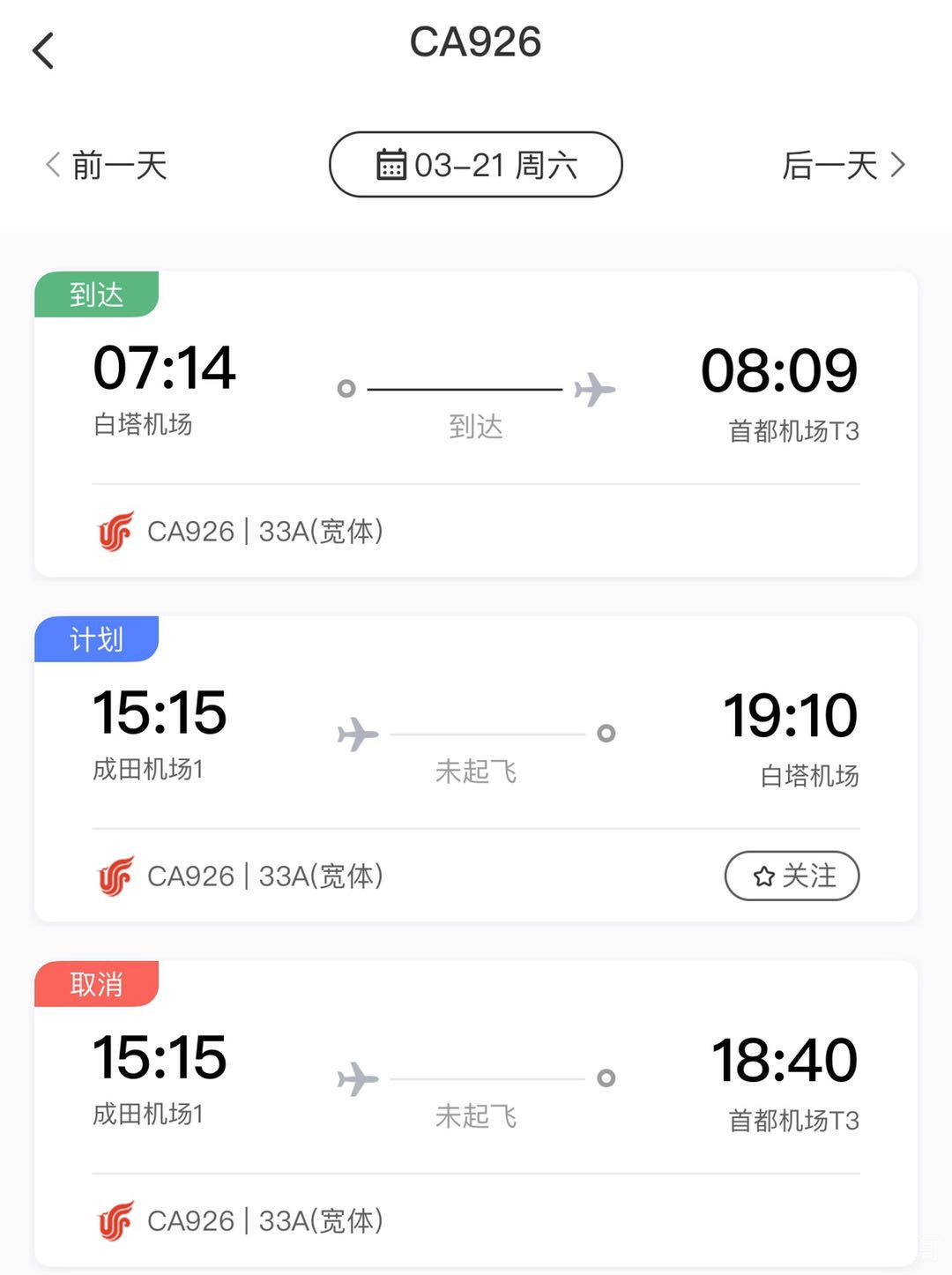
Task: Open the cancelled flight arriving 18:40
Action: point(476,1114)
